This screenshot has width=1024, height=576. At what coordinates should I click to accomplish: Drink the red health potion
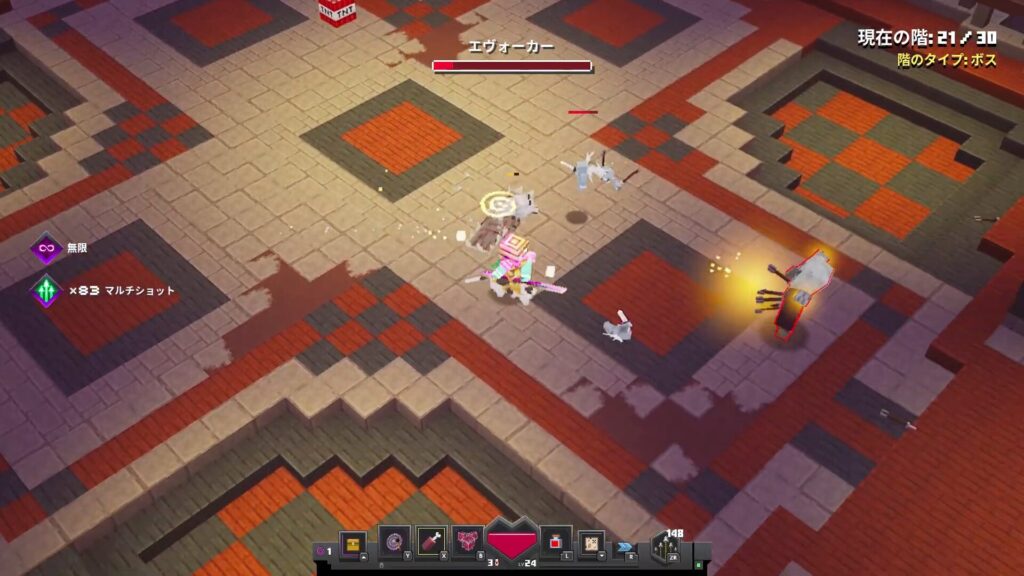tap(556, 543)
